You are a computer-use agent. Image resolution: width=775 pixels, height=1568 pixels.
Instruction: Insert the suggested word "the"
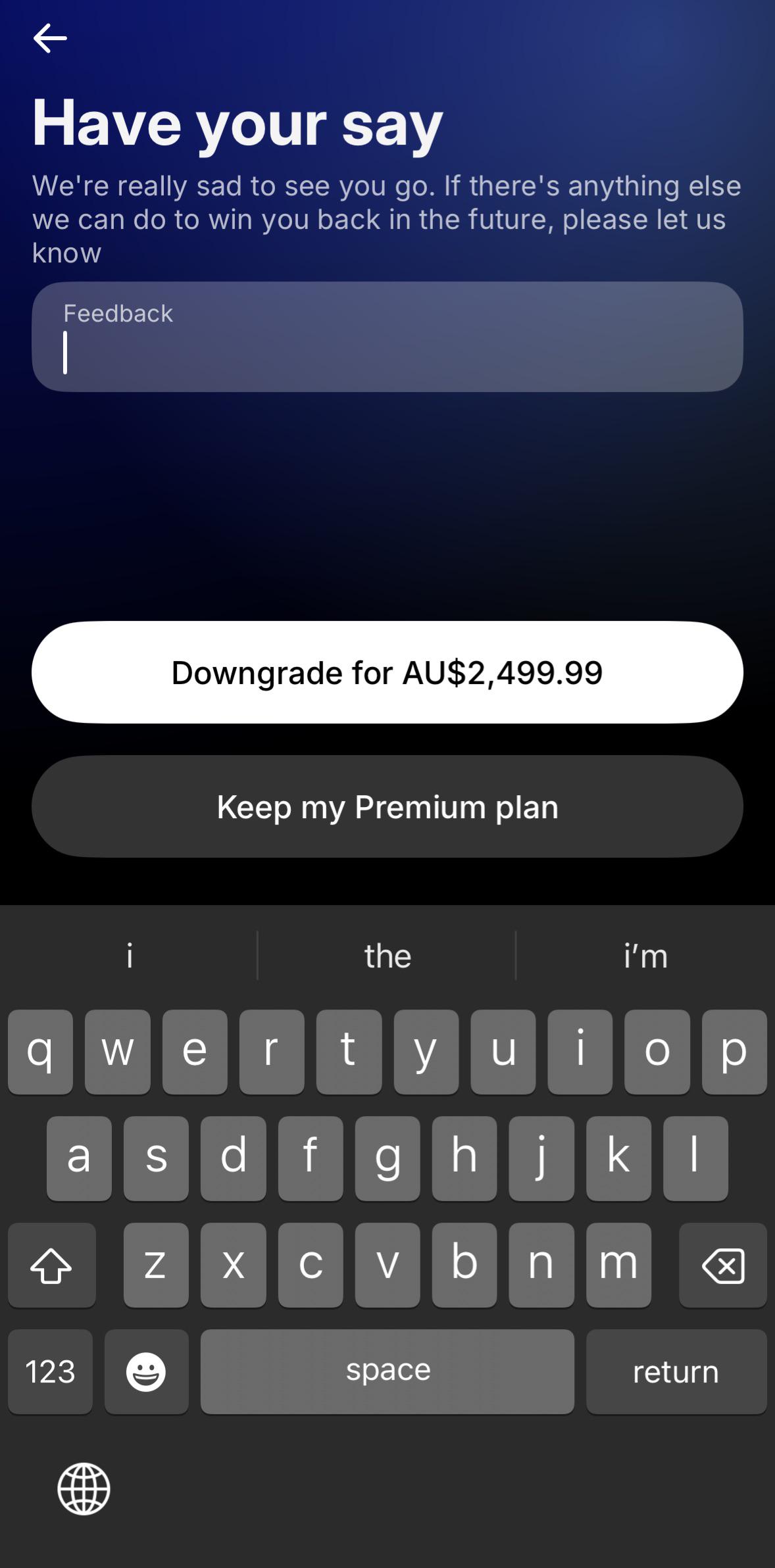coord(387,956)
